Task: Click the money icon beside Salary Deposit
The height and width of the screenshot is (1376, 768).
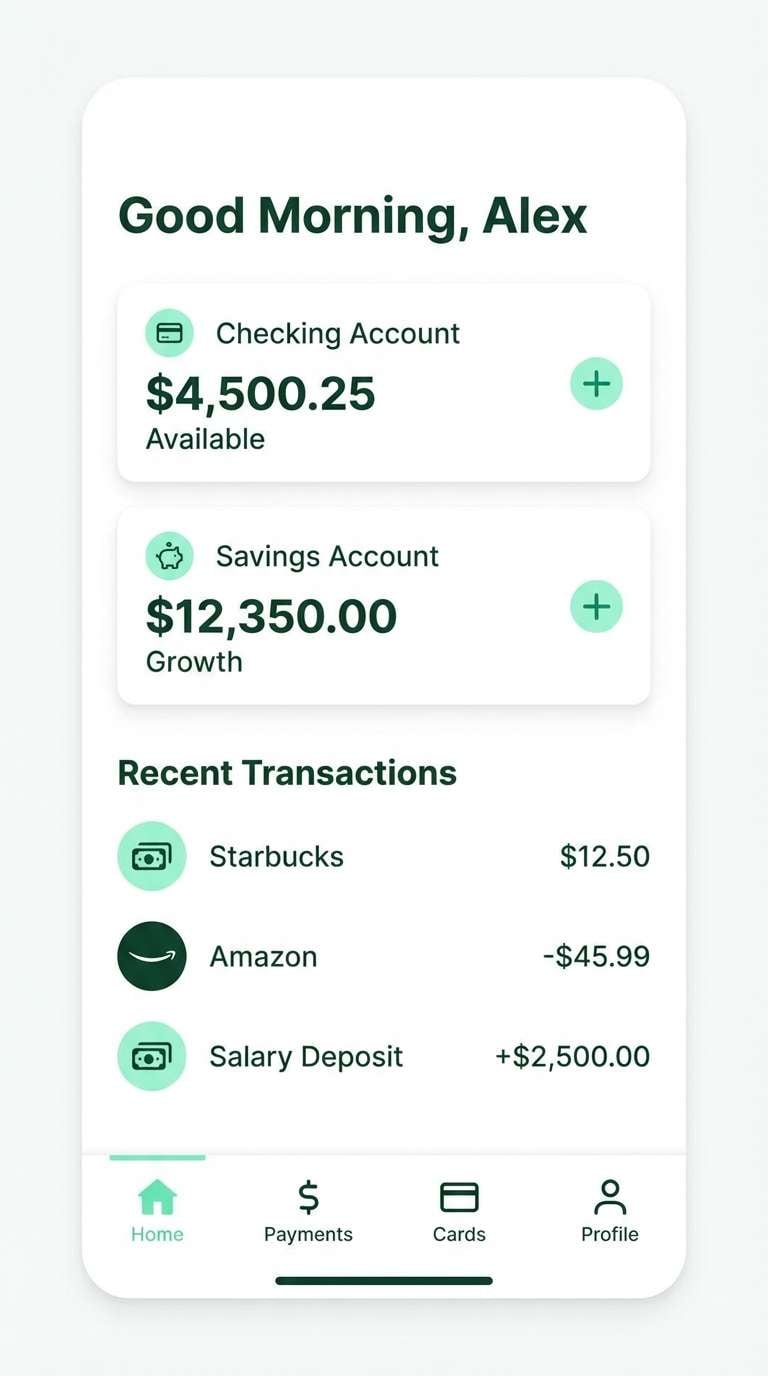Action: [151, 1056]
